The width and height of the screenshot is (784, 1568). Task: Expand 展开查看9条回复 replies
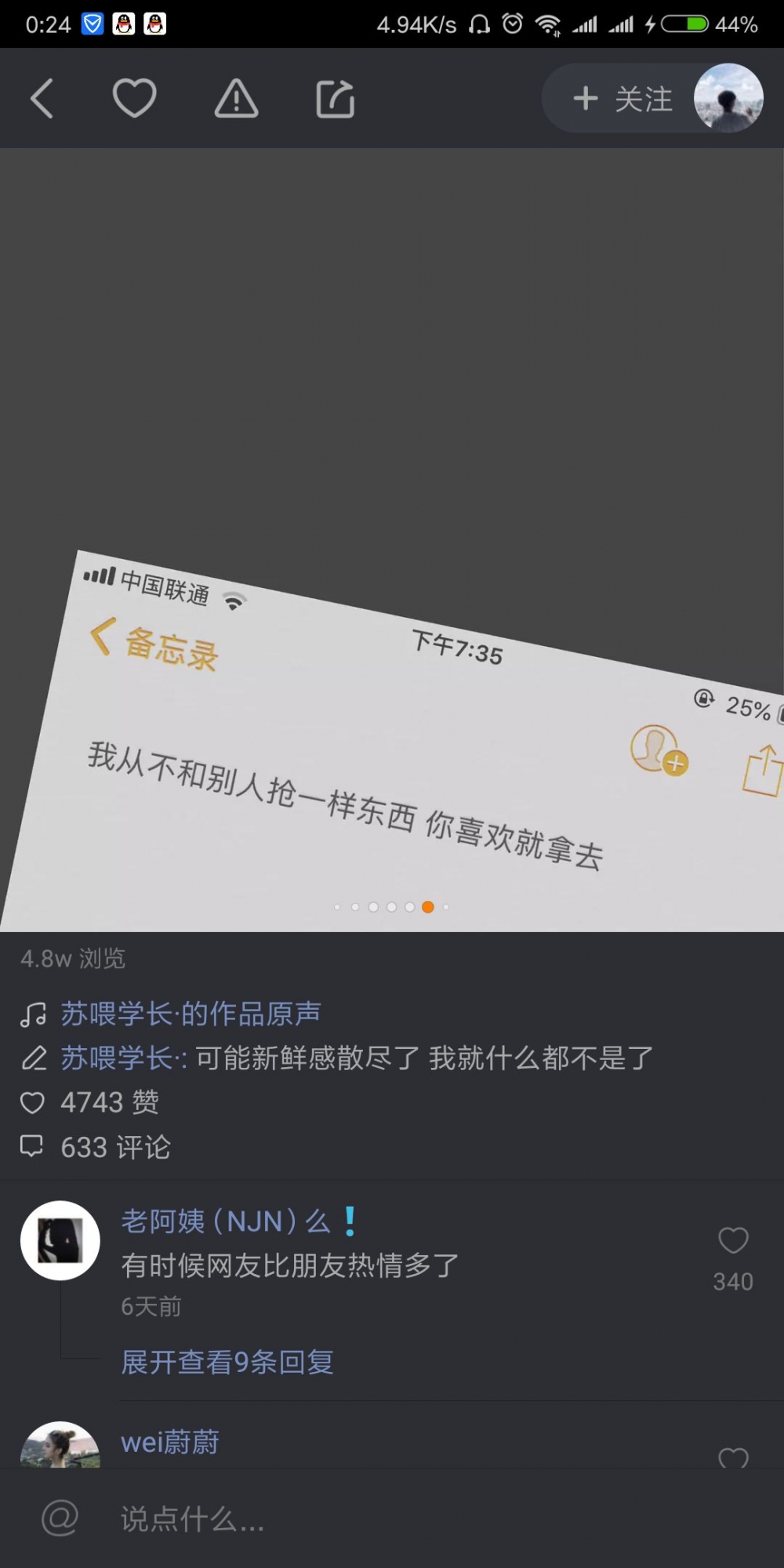tap(227, 1362)
